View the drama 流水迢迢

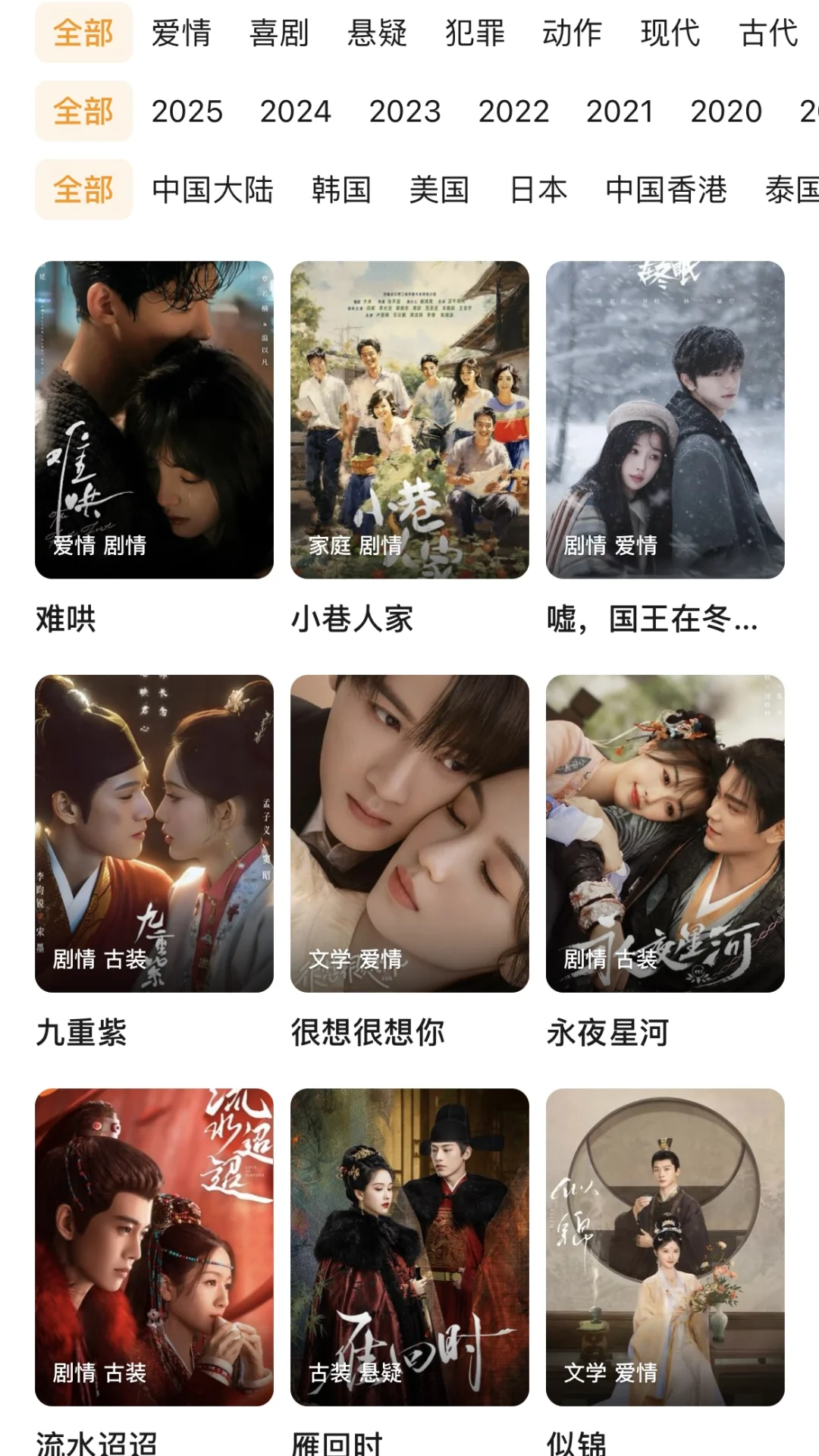point(154,1246)
